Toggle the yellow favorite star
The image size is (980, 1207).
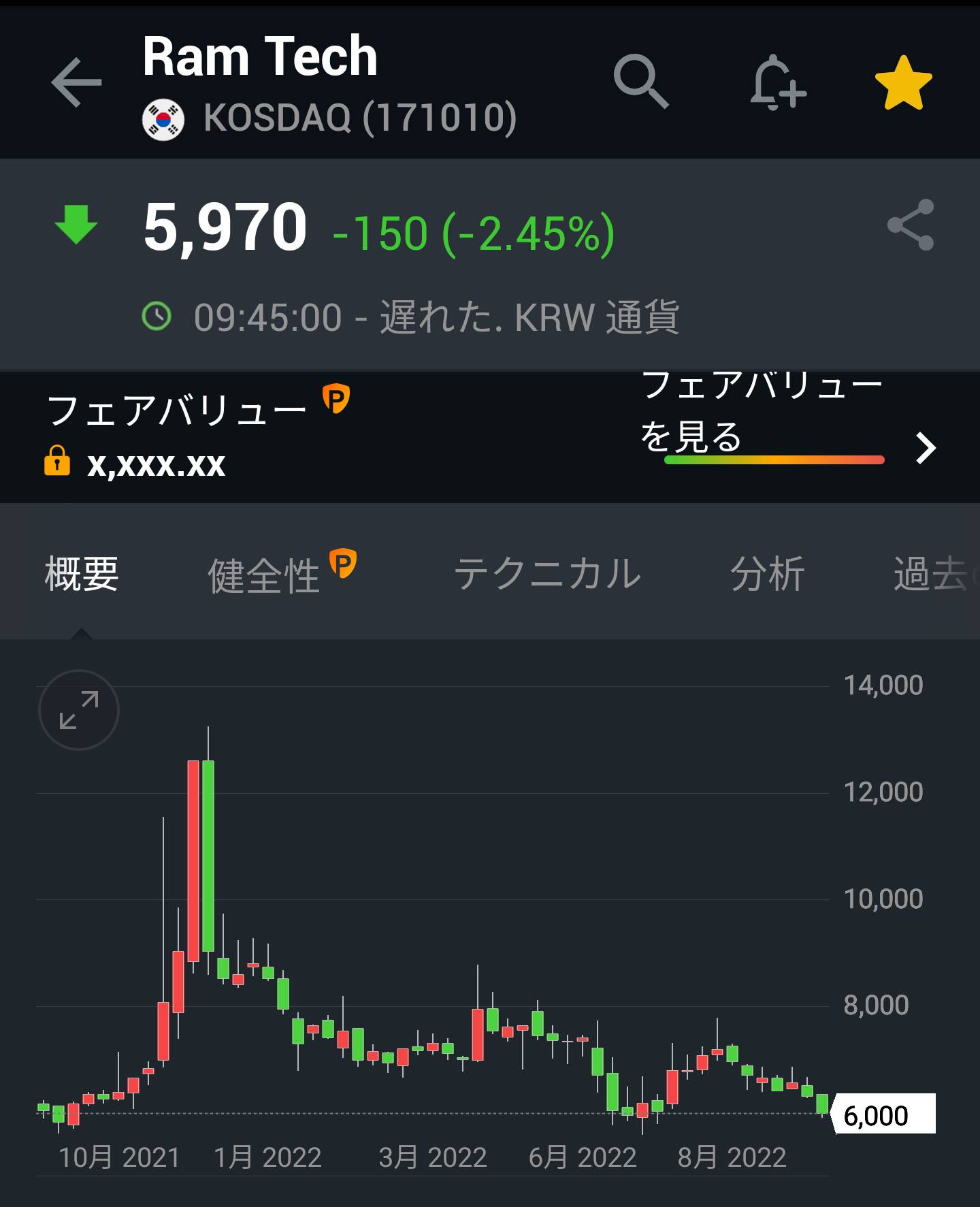(x=903, y=83)
